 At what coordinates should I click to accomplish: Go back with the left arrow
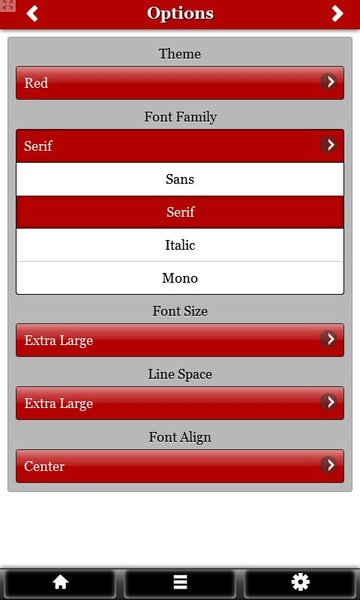32,14
